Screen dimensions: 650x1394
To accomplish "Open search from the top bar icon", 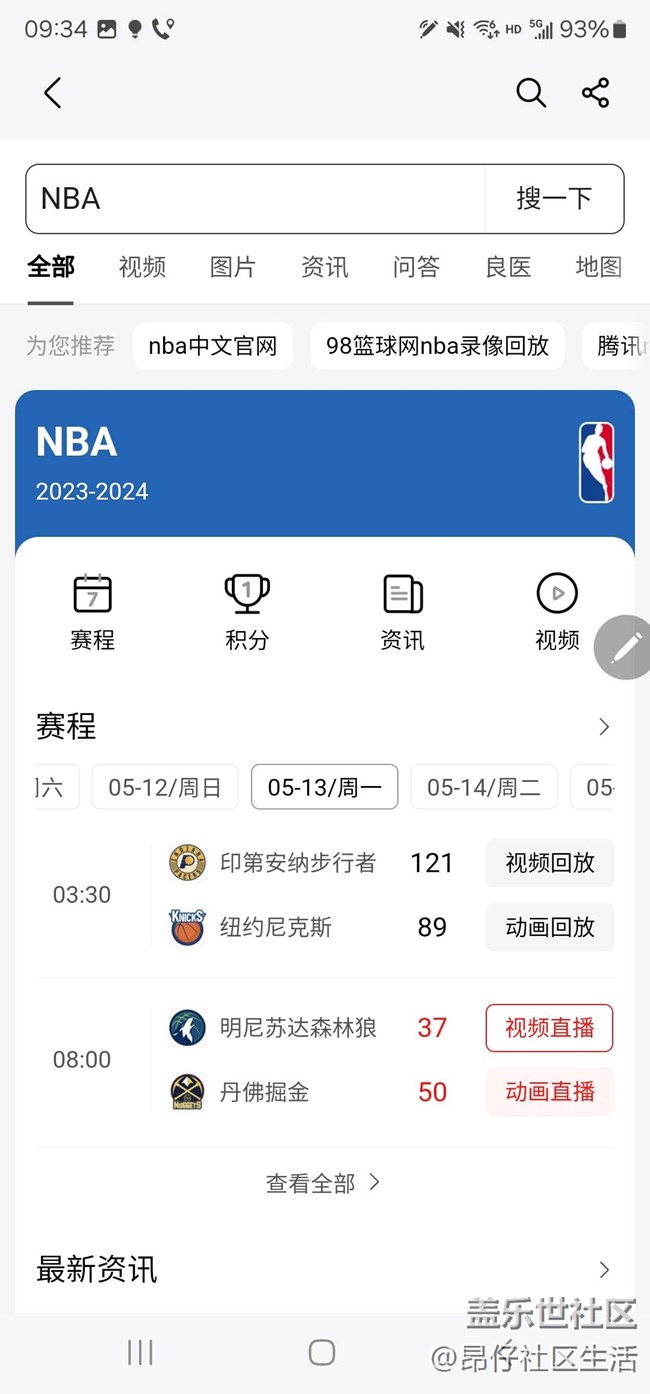I will [x=531, y=93].
